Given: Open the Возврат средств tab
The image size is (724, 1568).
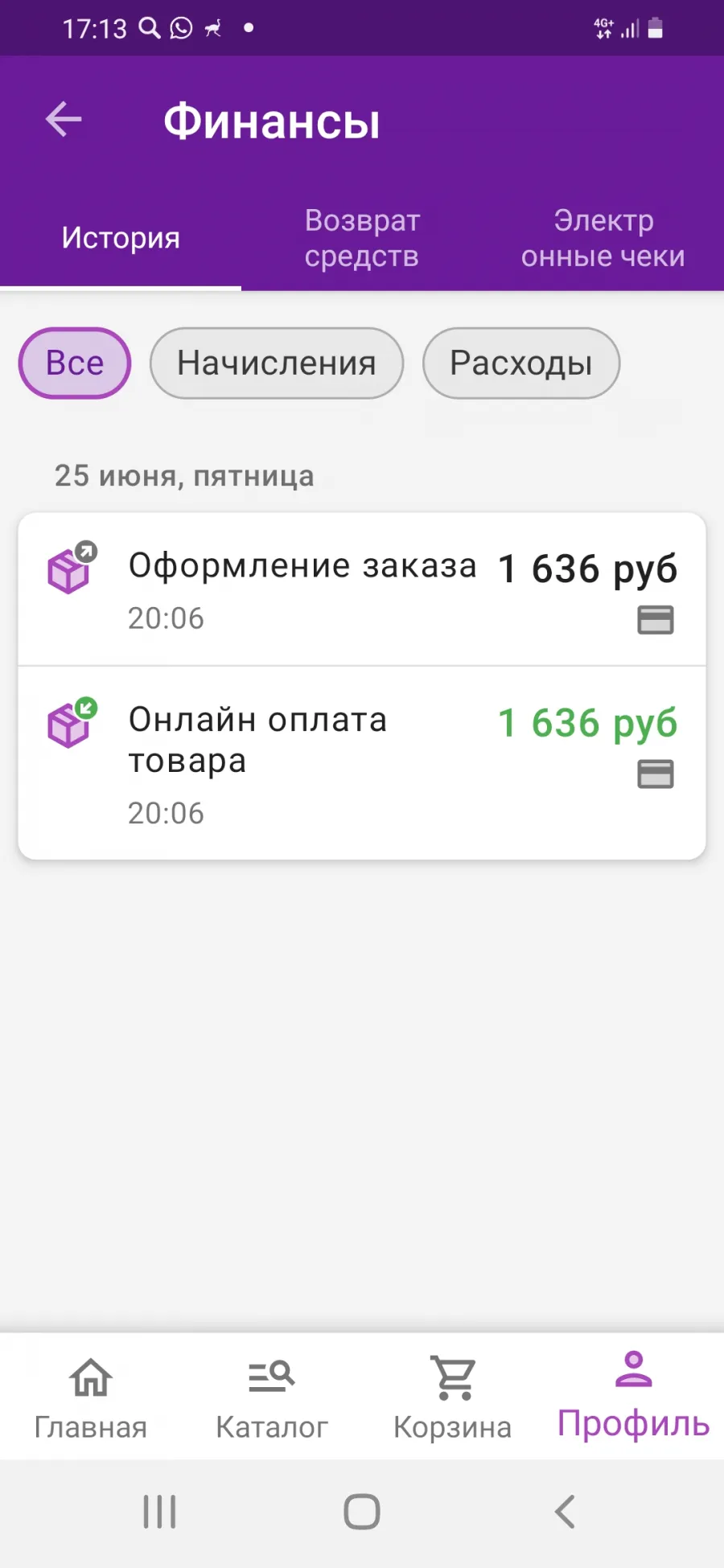Looking at the screenshot, I should 362,238.
